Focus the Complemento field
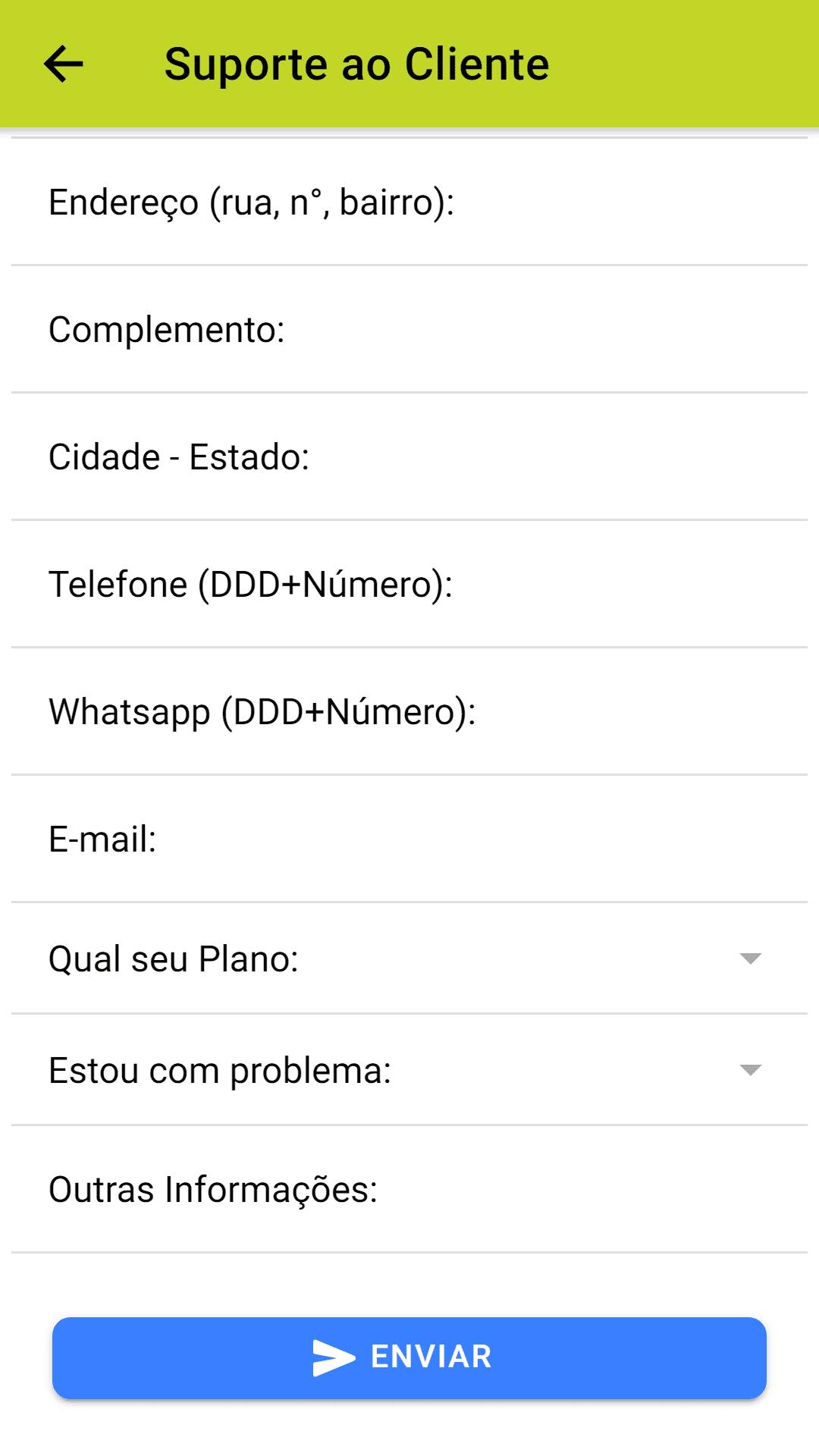 409,329
